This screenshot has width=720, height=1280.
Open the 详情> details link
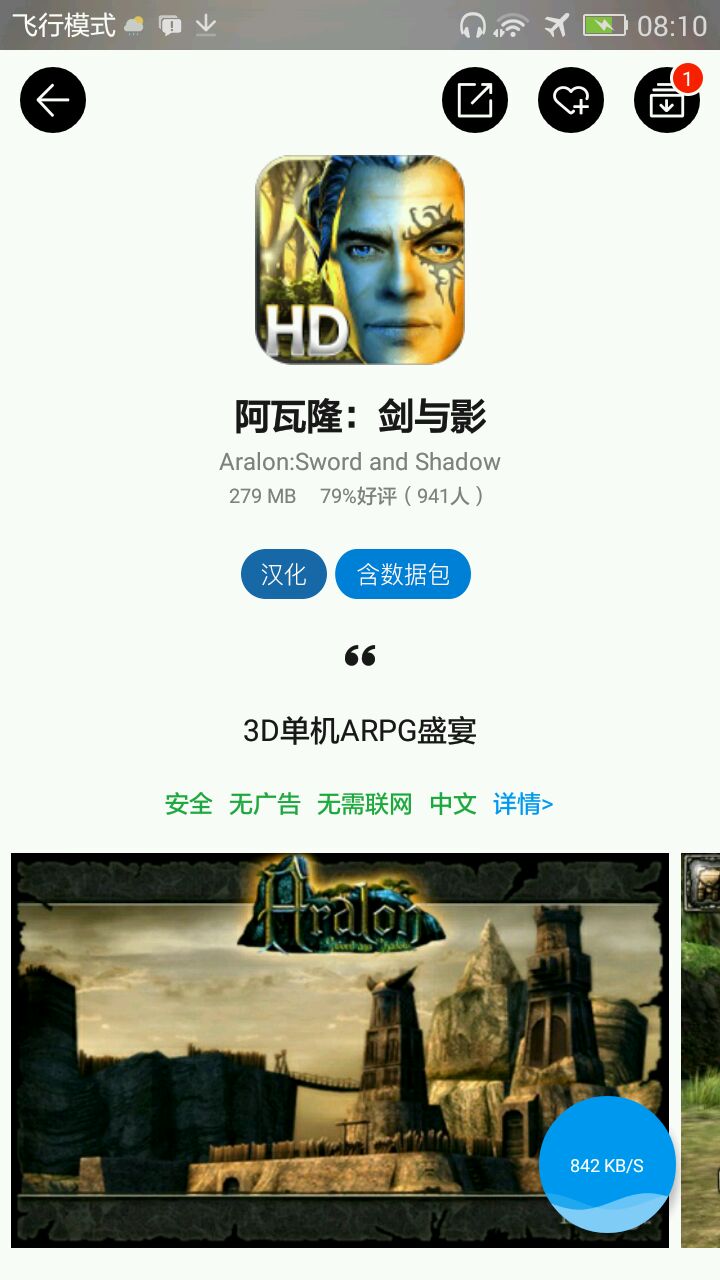pos(523,804)
